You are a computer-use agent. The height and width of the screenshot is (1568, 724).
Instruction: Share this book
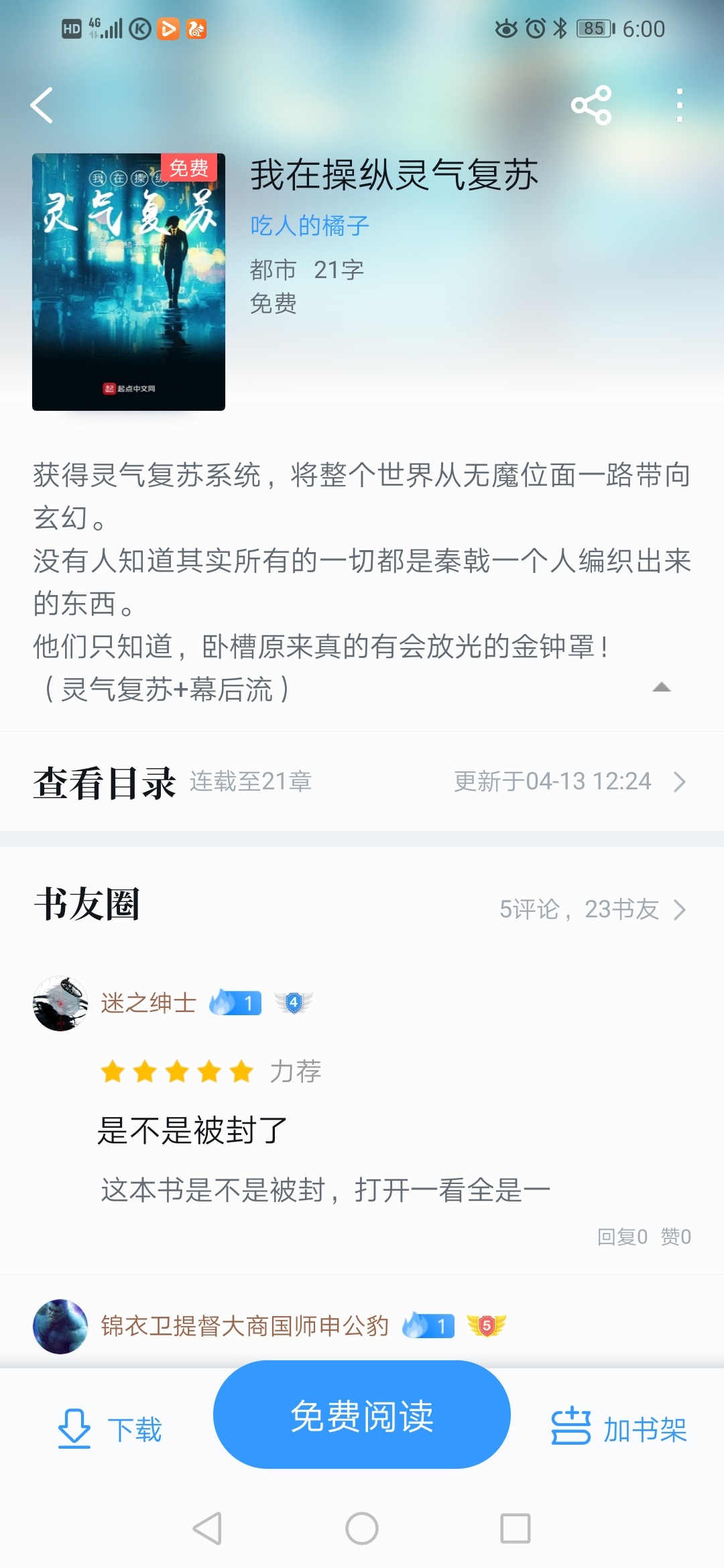[x=591, y=106]
